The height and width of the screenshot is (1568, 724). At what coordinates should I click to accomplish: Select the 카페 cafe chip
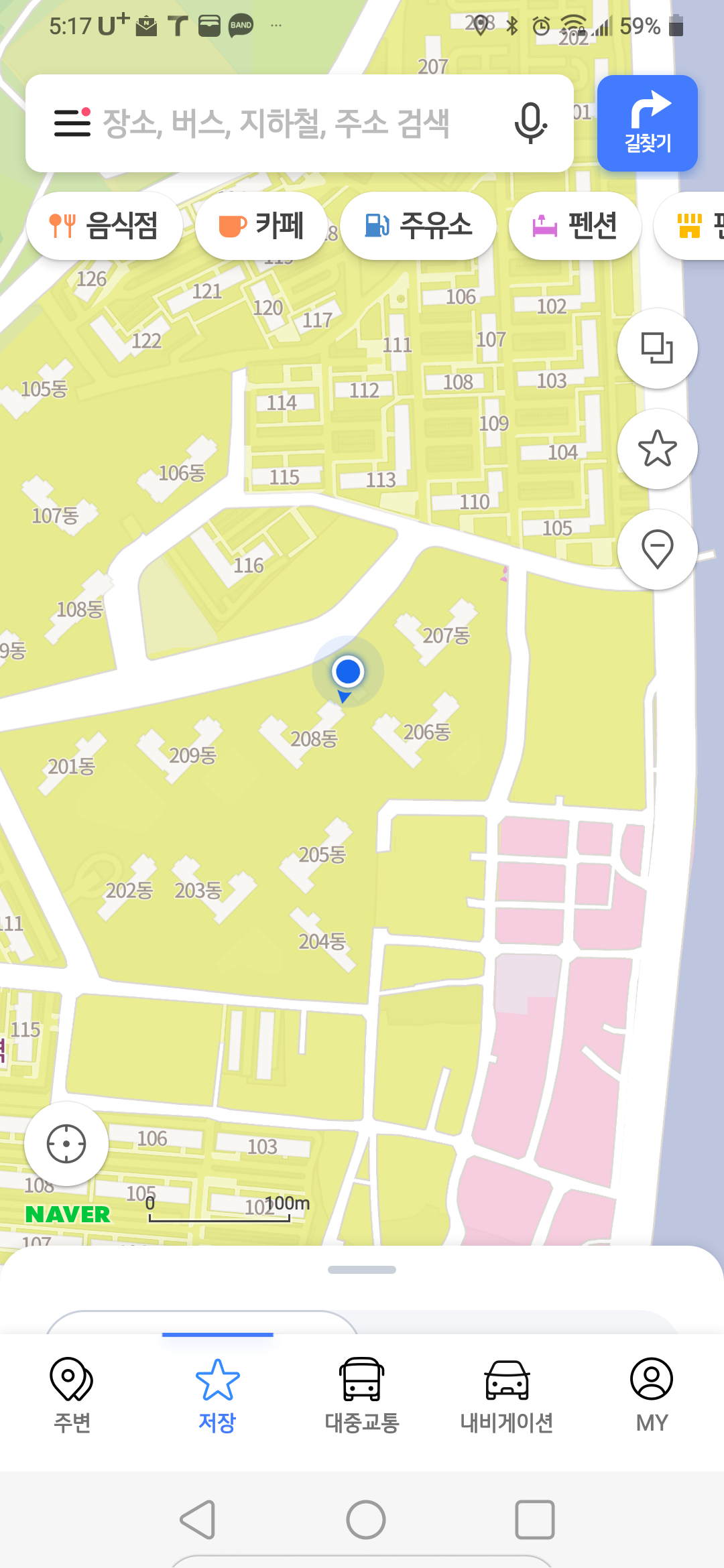(261, 226)
